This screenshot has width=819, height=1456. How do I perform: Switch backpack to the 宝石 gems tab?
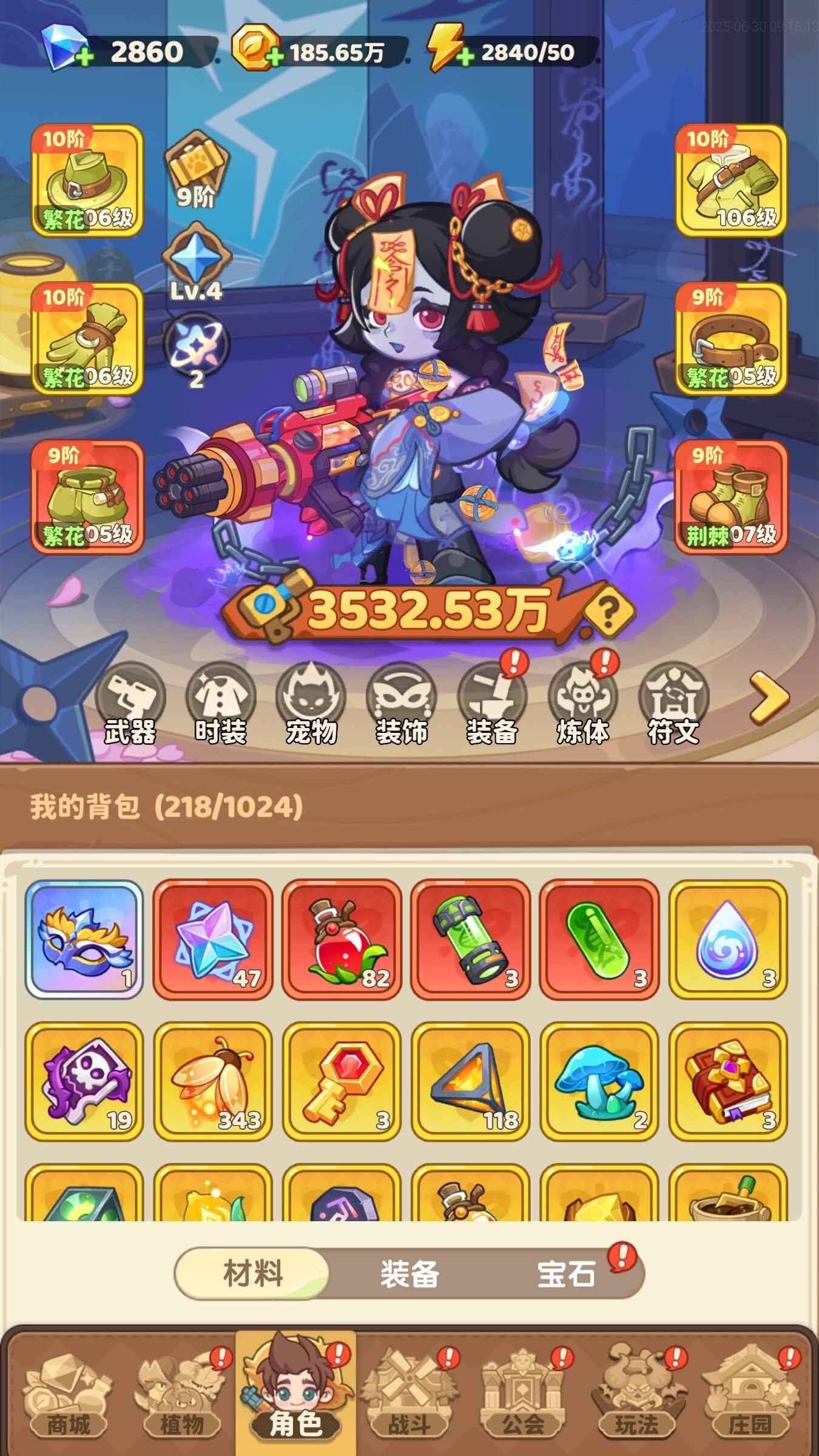[566, 1273]
